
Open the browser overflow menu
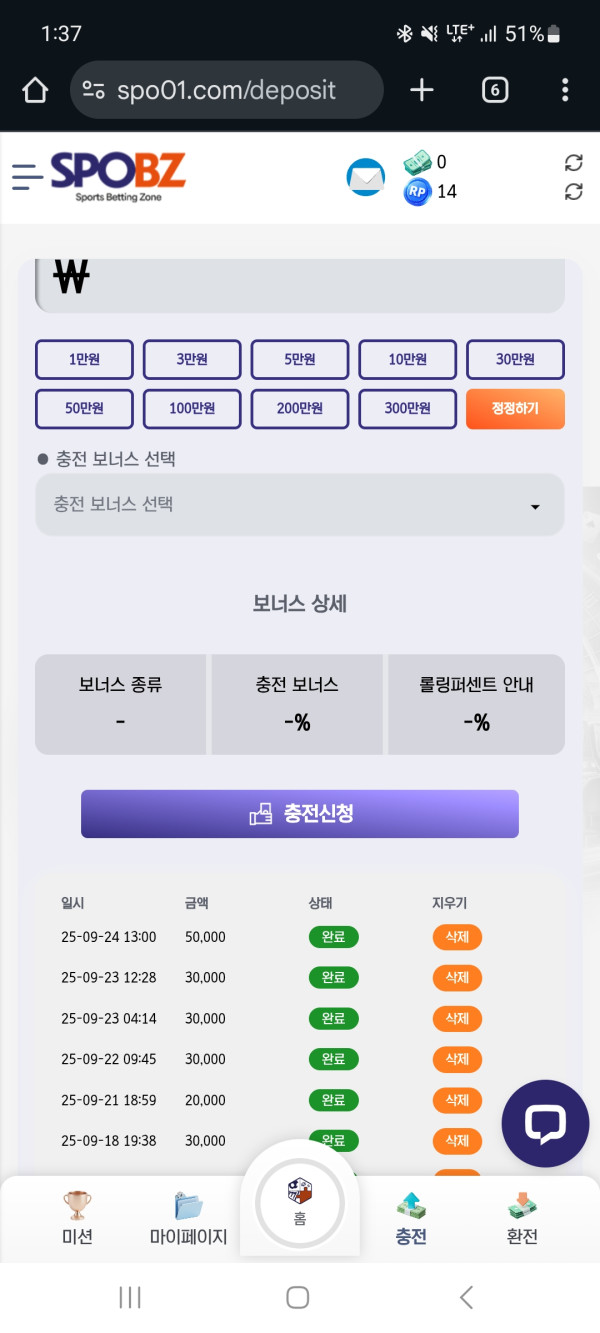point(565,90)
